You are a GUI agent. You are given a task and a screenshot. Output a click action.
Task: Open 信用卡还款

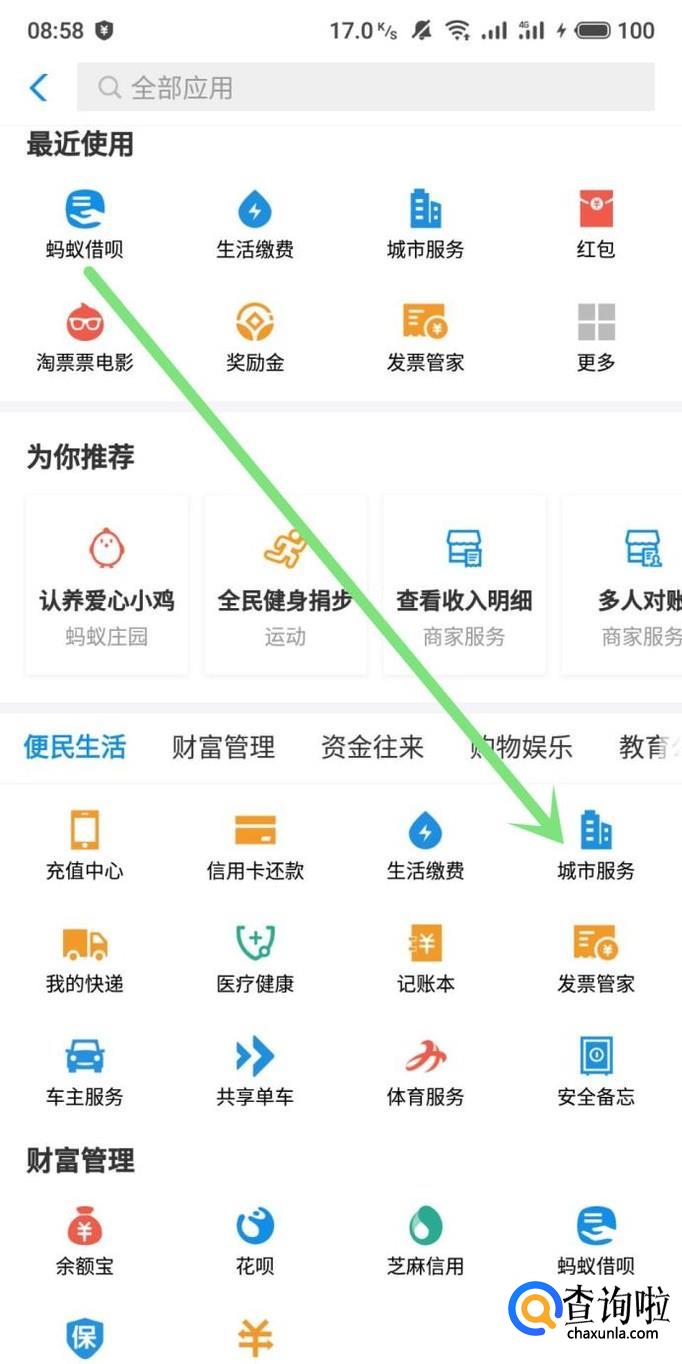(255, 846)
